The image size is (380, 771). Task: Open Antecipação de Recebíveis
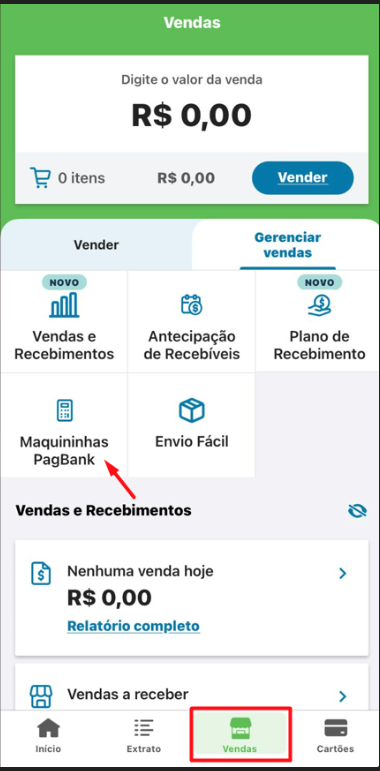tap(192, 321)
